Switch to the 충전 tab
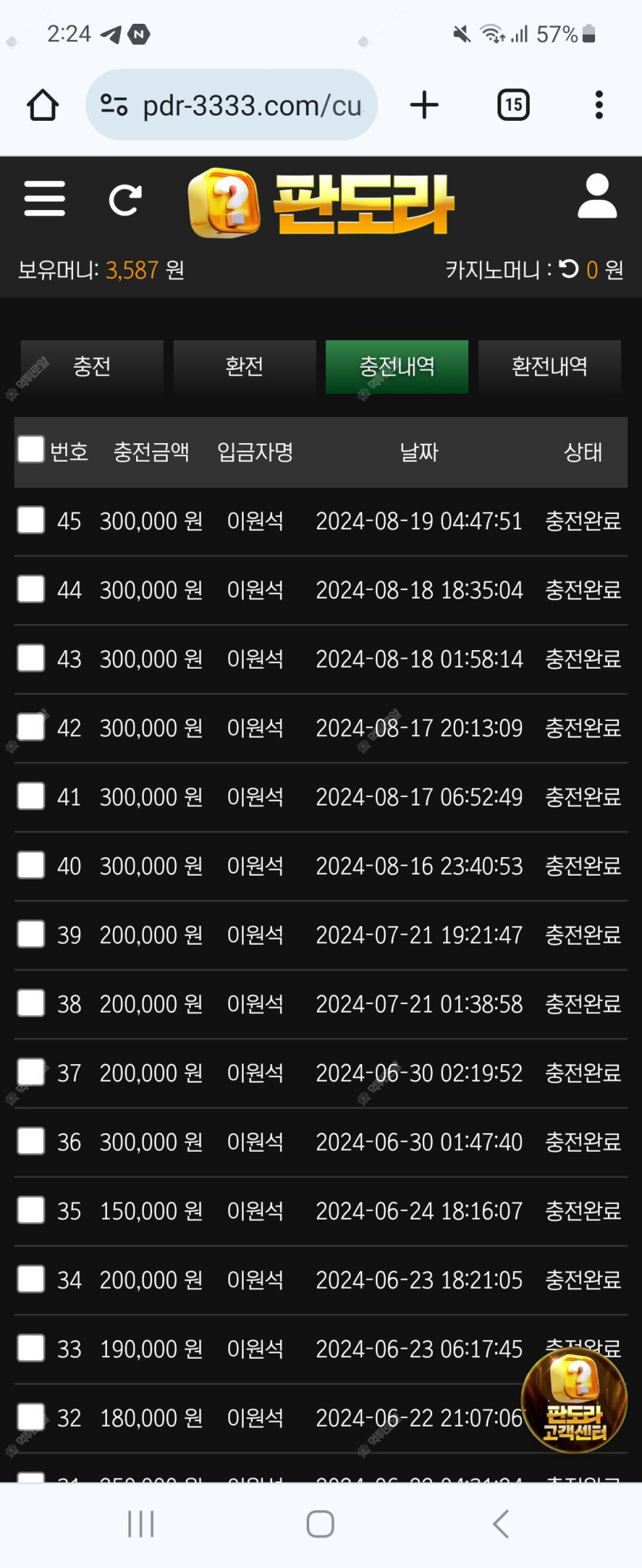The image size is (642, 1568). (92, 366)
